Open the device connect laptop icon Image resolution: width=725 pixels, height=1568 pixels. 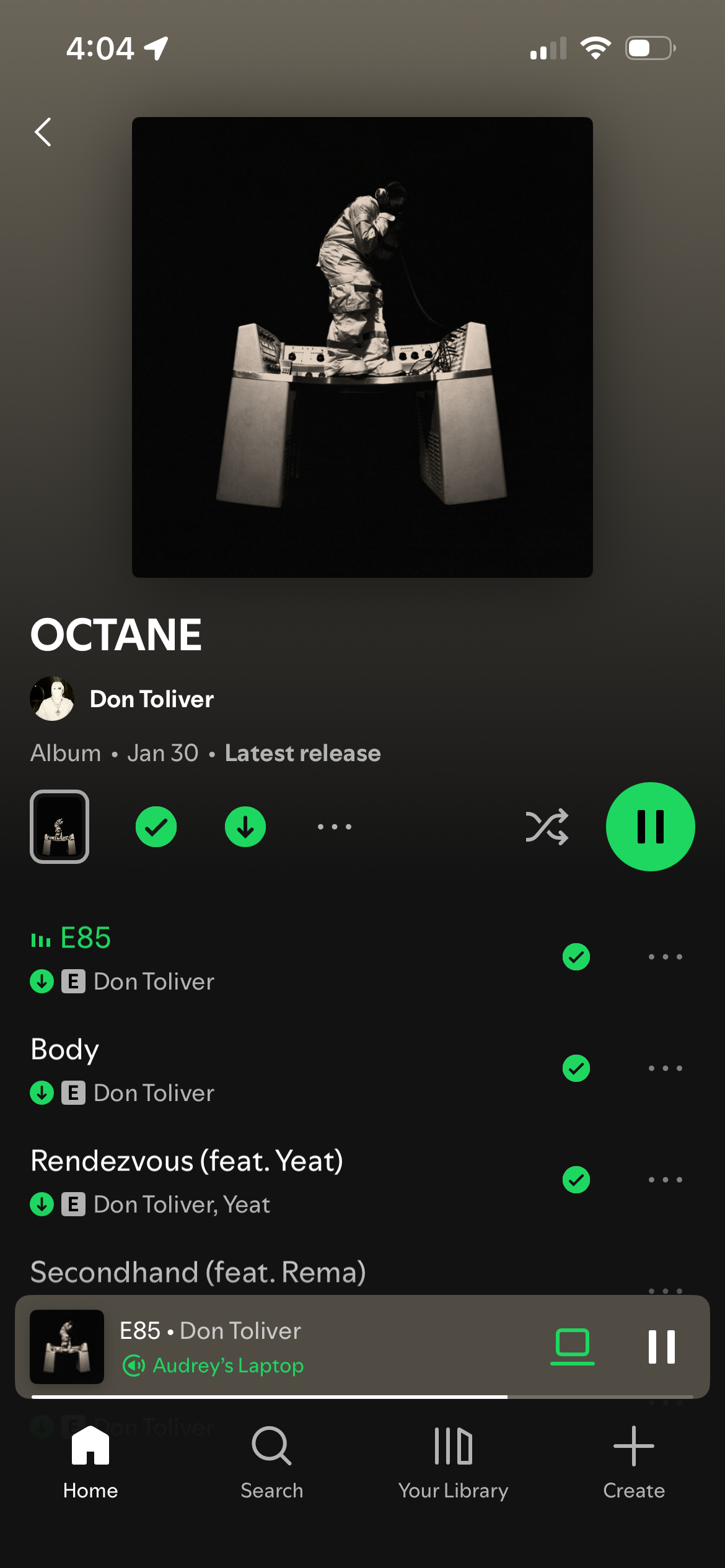[x=573, y=1346]
